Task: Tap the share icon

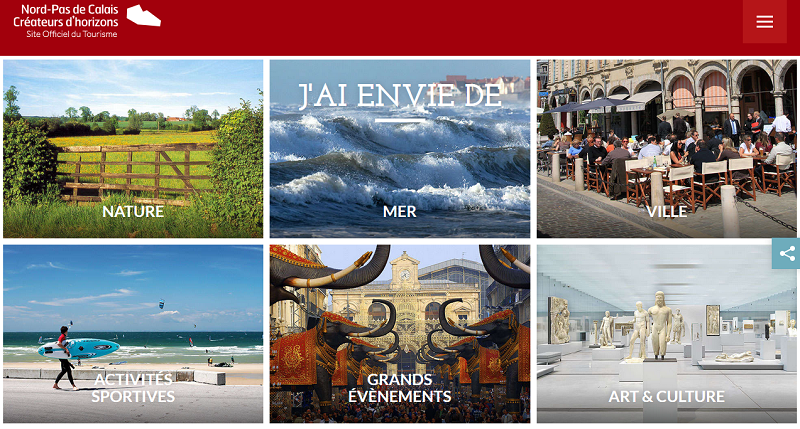Action: pos(787,253)
